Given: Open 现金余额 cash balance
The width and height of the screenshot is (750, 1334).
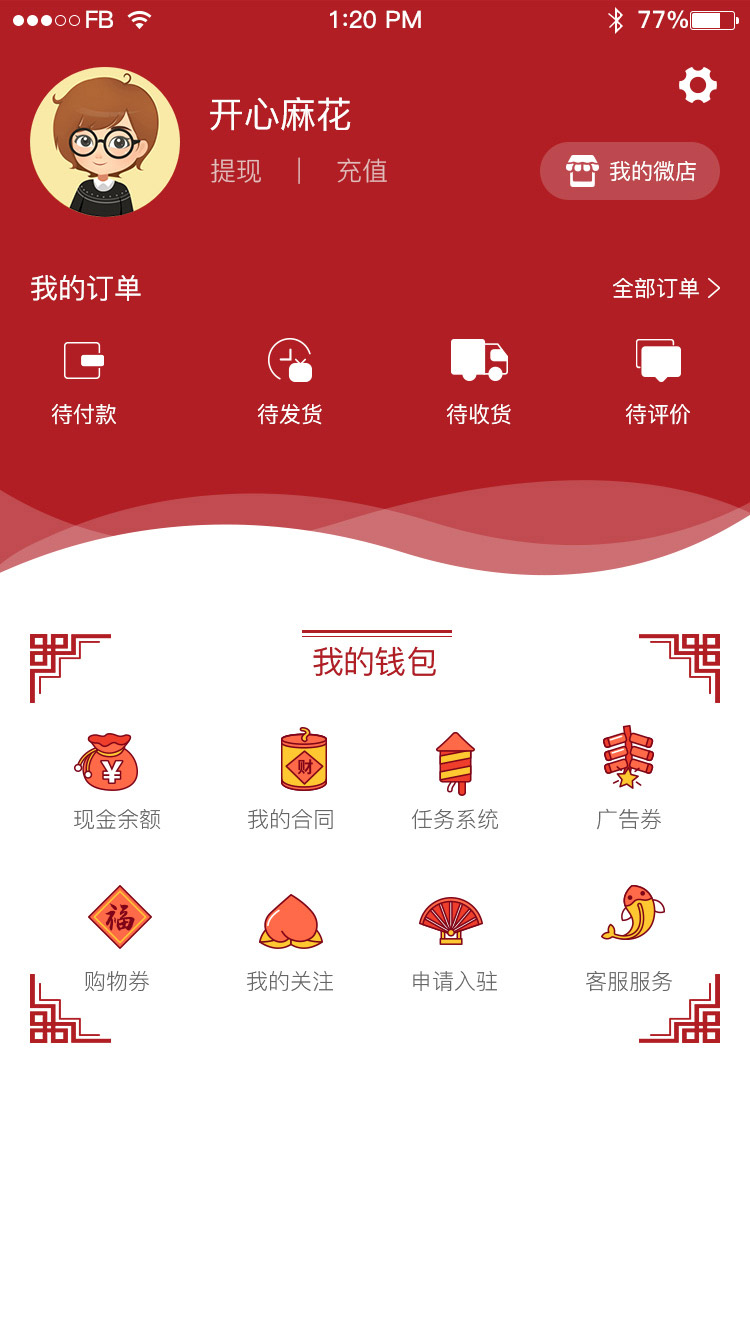Looking at the screenshot, I should 117,781.
